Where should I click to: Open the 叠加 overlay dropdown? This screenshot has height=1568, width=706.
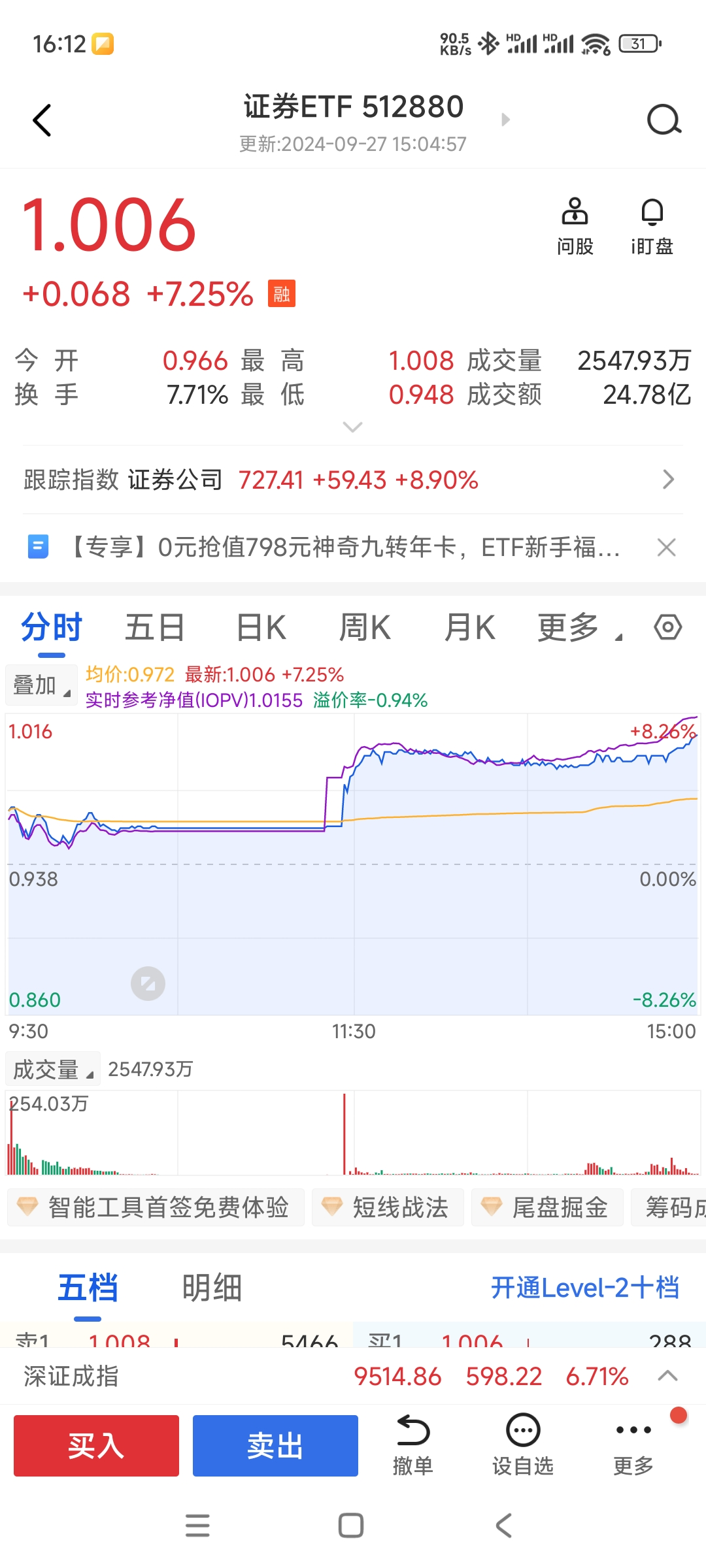(x=41, y=685)
